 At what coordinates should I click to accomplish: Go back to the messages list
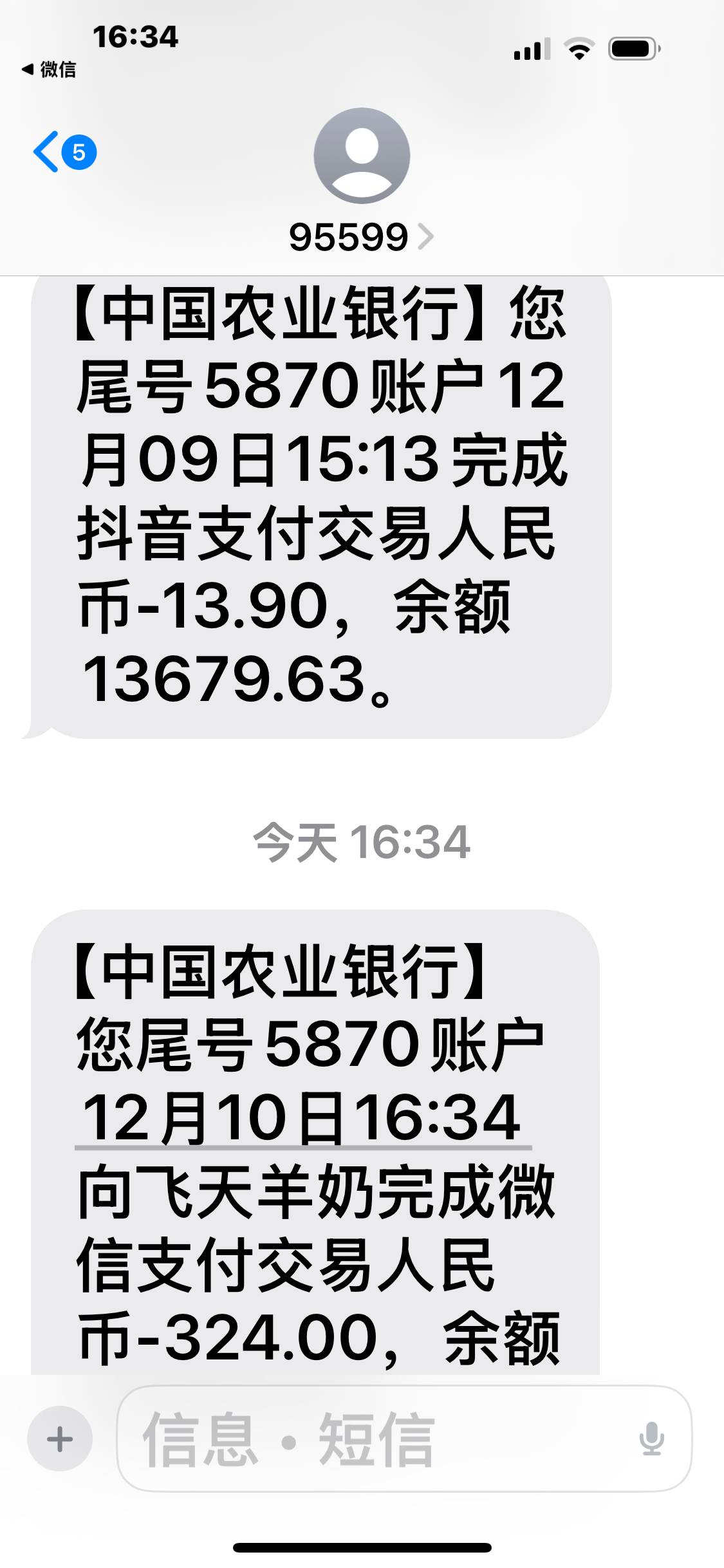pyautogui.click(x=63, y=153)
